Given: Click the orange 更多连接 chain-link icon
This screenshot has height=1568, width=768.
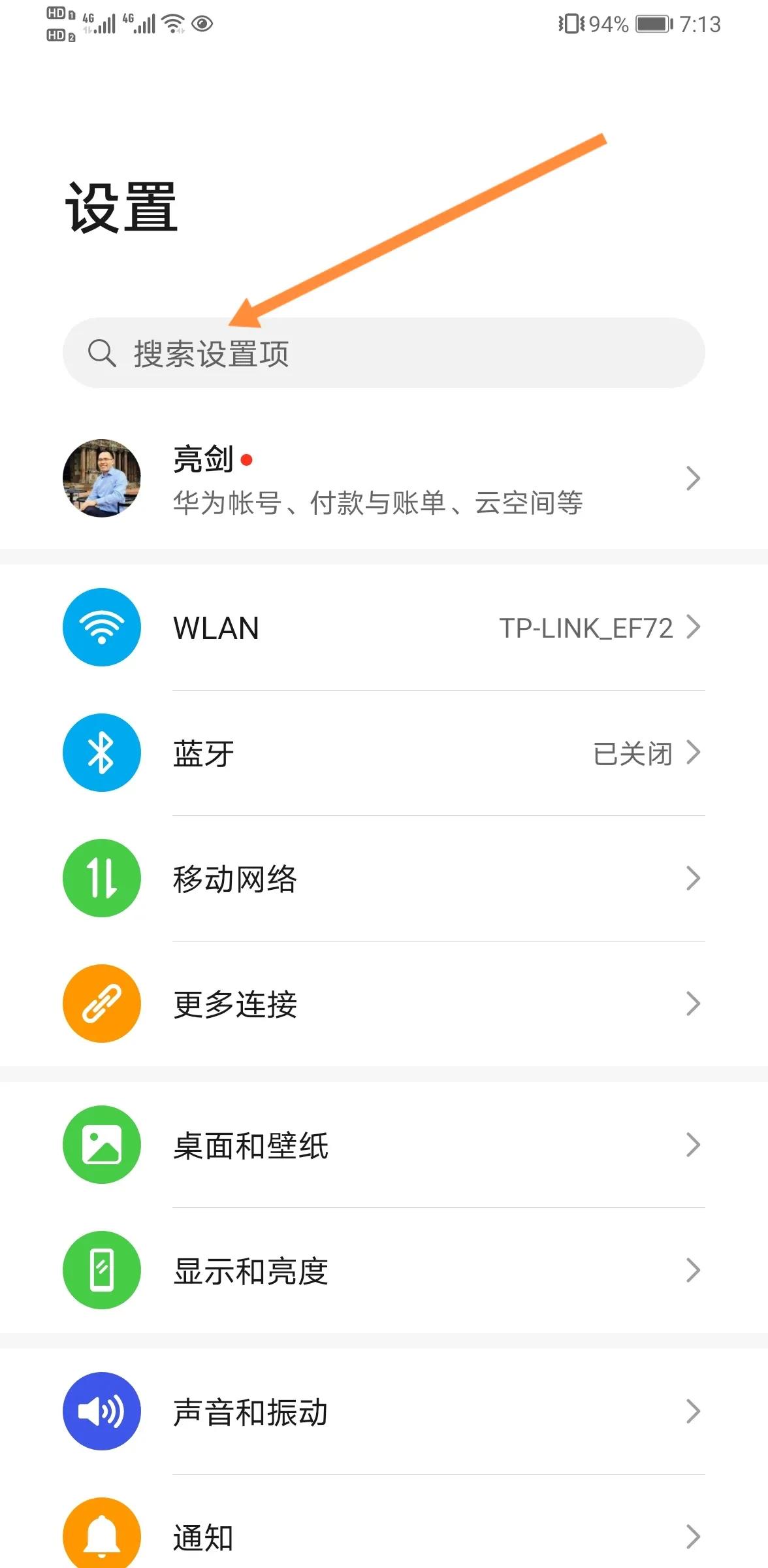Looking at the screenshot, I should (101, 1004).
